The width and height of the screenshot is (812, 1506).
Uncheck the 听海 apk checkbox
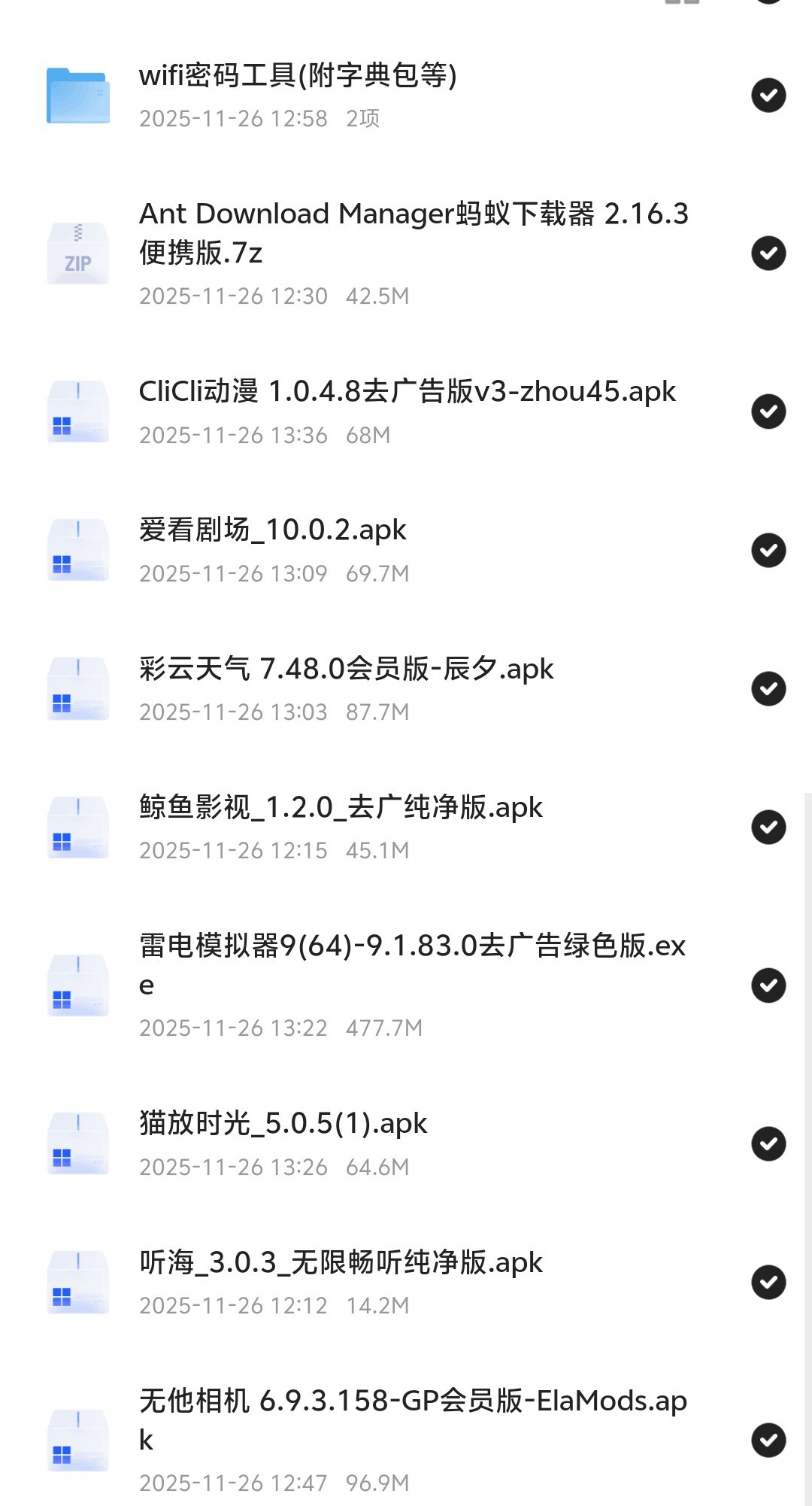pyautogui.click(x=768, y=1283)
